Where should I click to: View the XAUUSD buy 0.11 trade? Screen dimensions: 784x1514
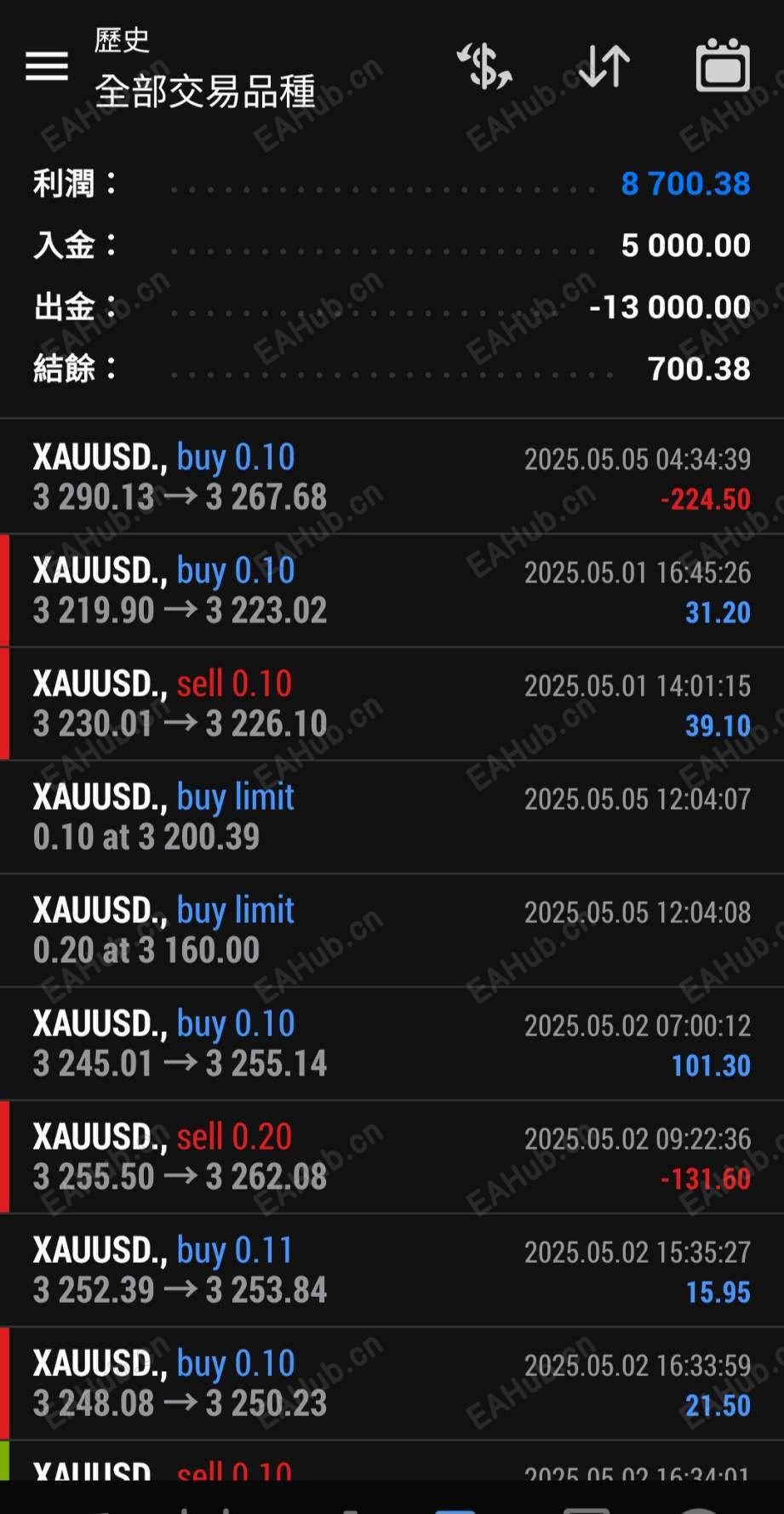point(392,1270)
